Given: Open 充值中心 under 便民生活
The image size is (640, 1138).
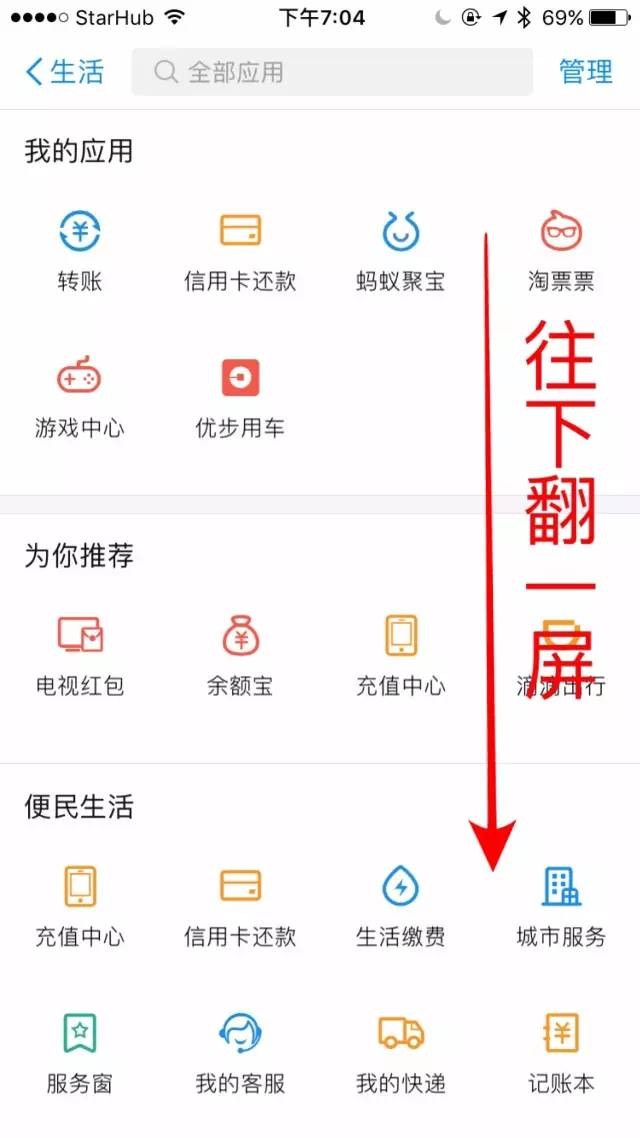Looking at the screenshot, I should 80,905.
